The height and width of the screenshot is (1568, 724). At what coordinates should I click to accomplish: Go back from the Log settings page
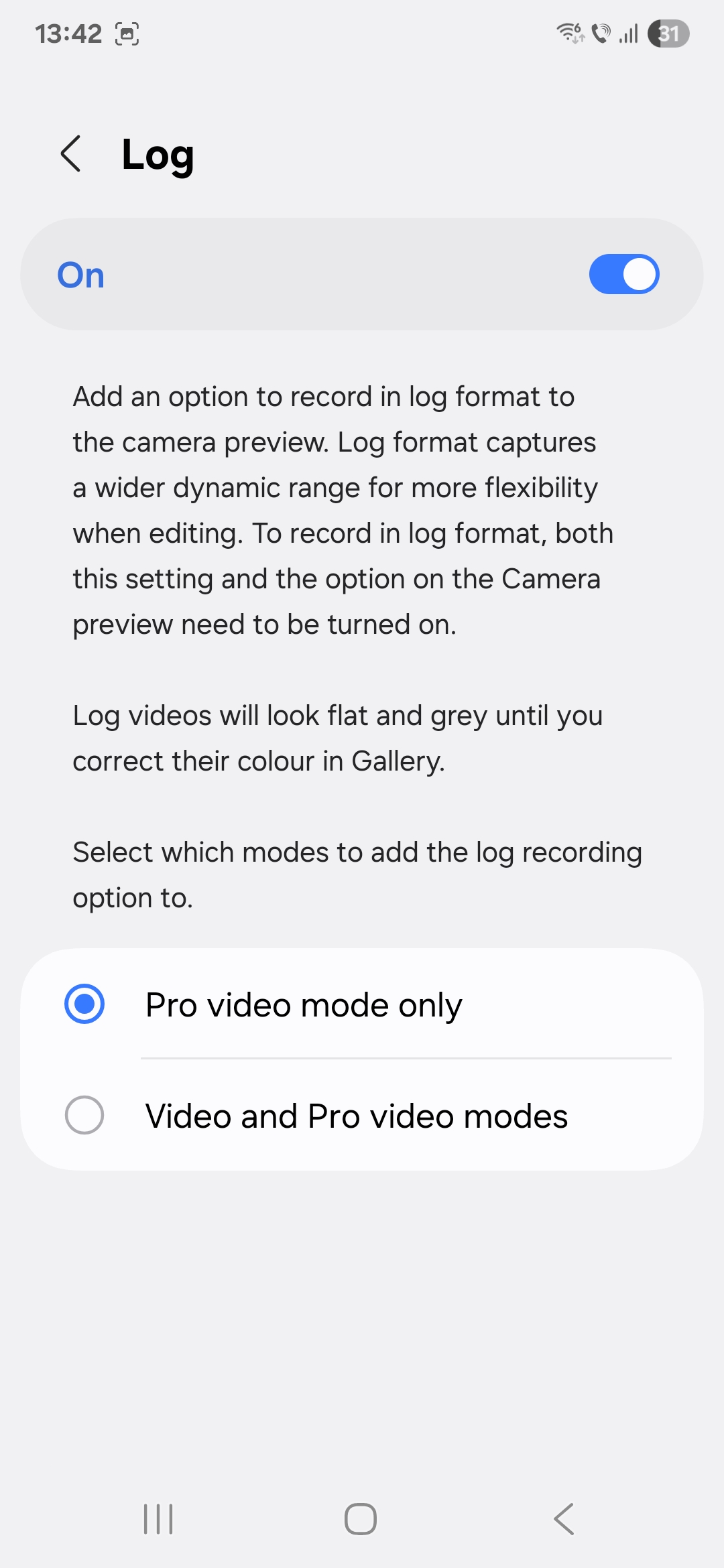71,154
